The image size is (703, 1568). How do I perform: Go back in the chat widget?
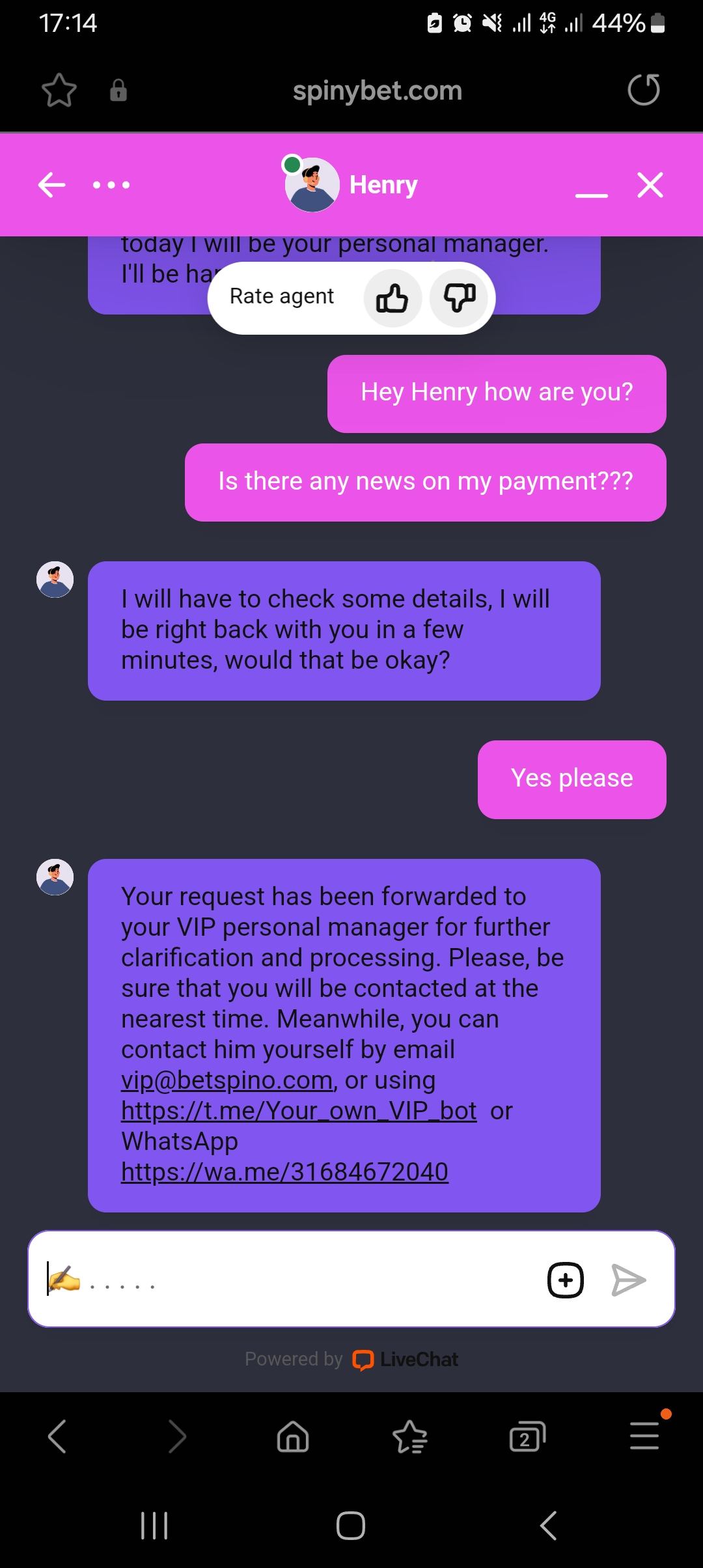[51, 185]
